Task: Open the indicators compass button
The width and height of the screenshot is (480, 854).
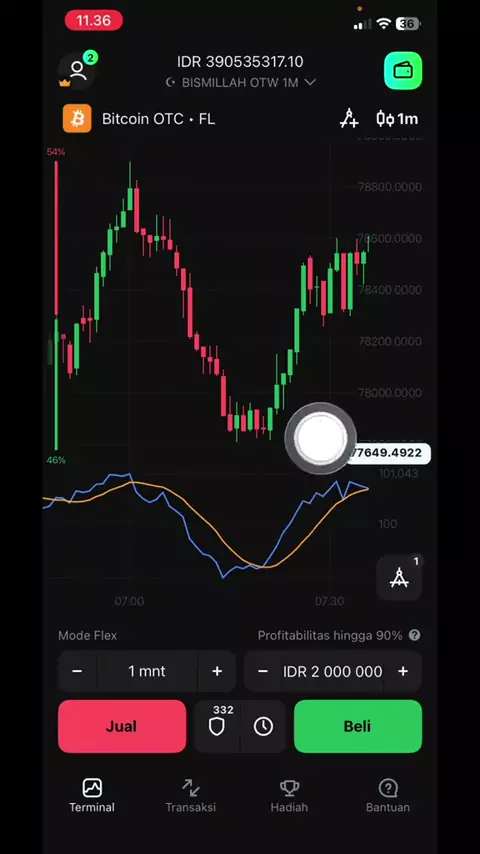Action: coord(399,578)
